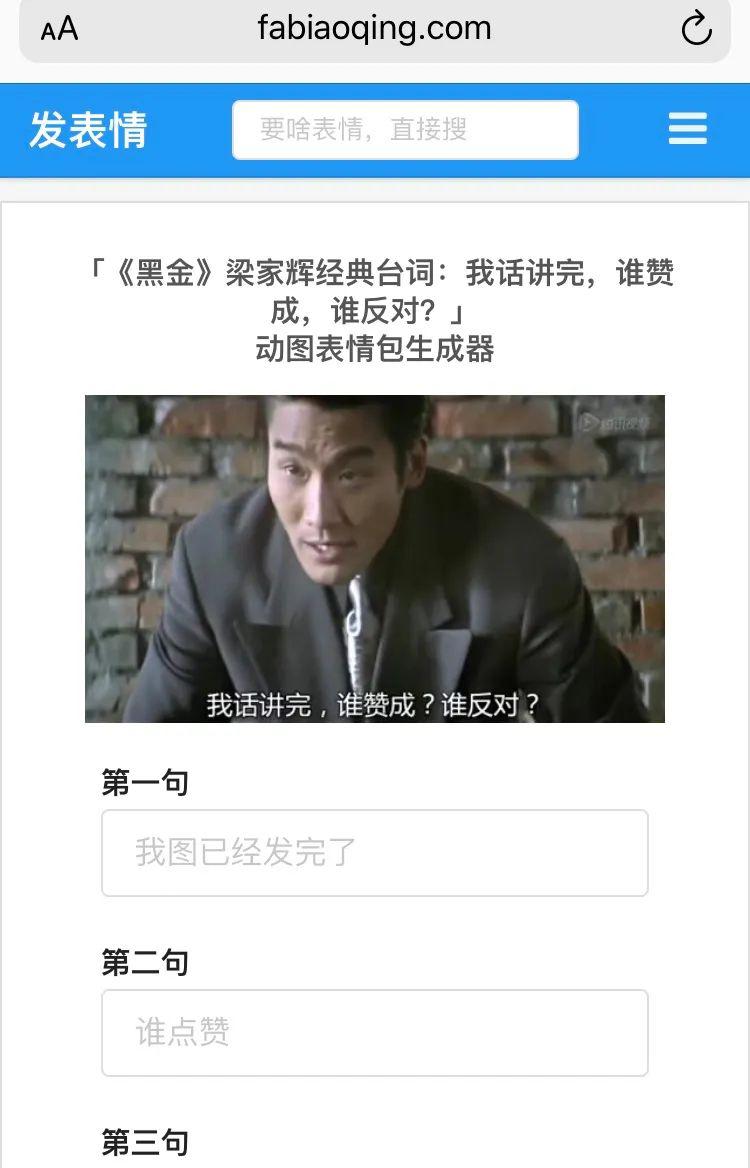Open the hamburger menu
This screenshot has height=1168, width=750.
click(x=687, y=129)
